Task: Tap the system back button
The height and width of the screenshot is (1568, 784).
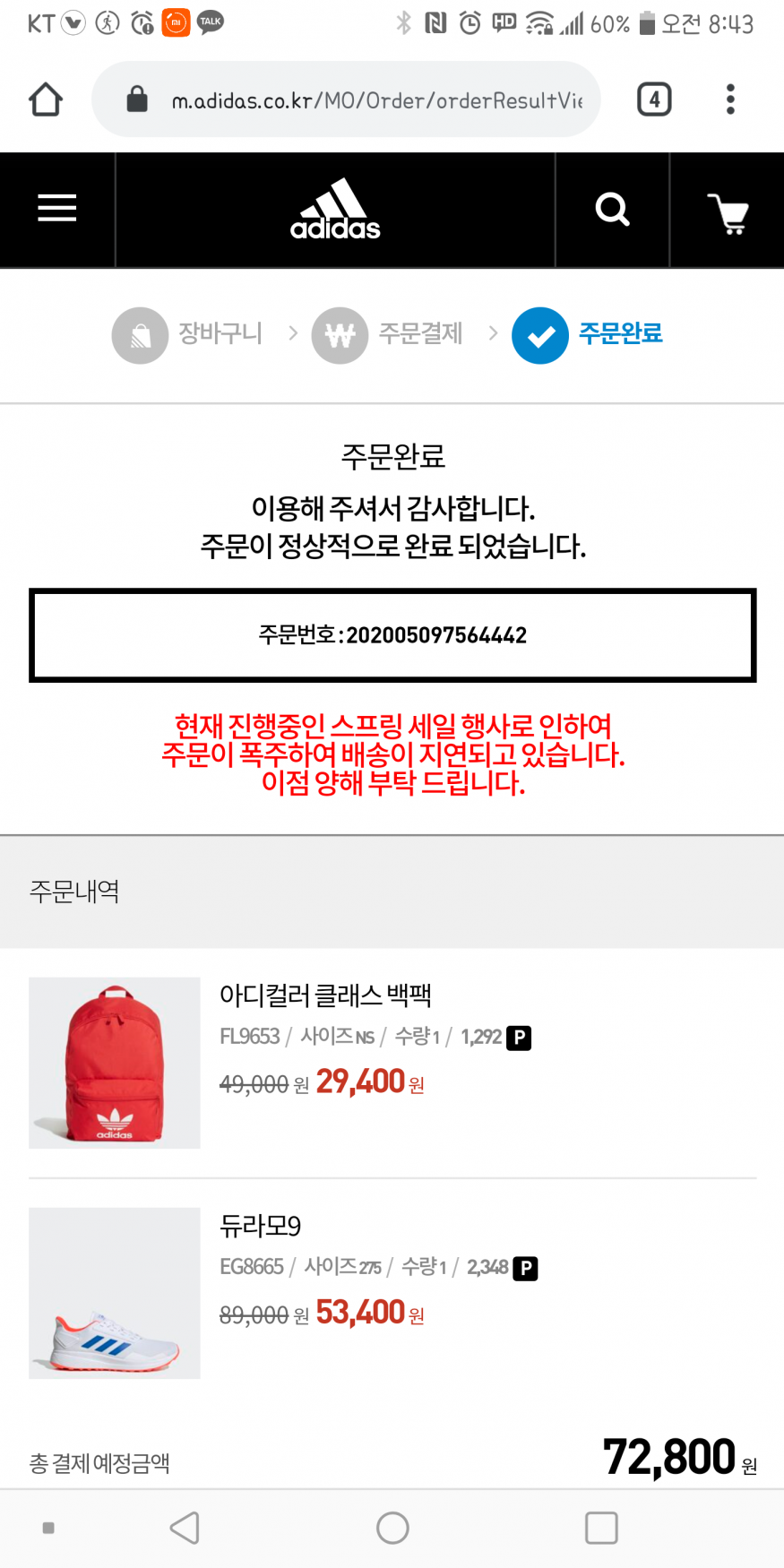Action: (185, 1528)
